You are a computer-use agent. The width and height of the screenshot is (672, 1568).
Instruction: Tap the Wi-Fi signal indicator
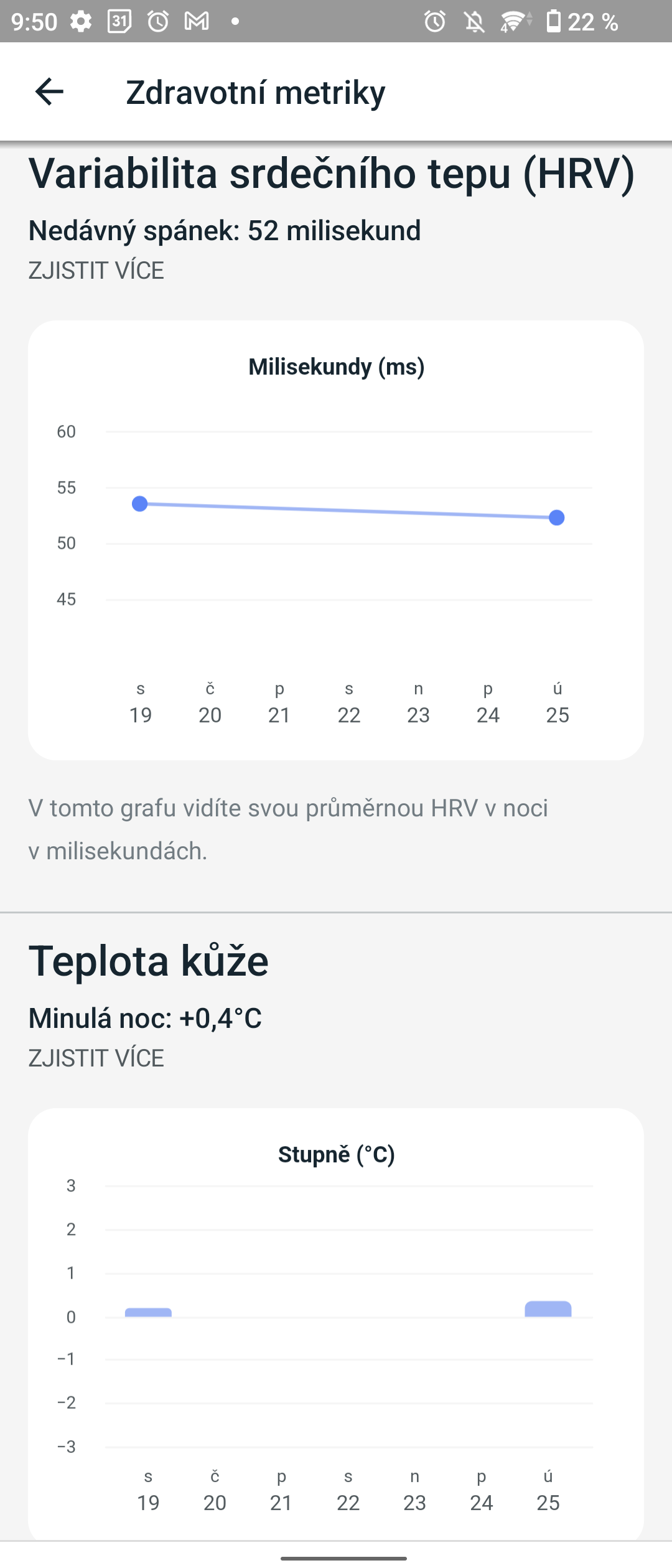511,22
